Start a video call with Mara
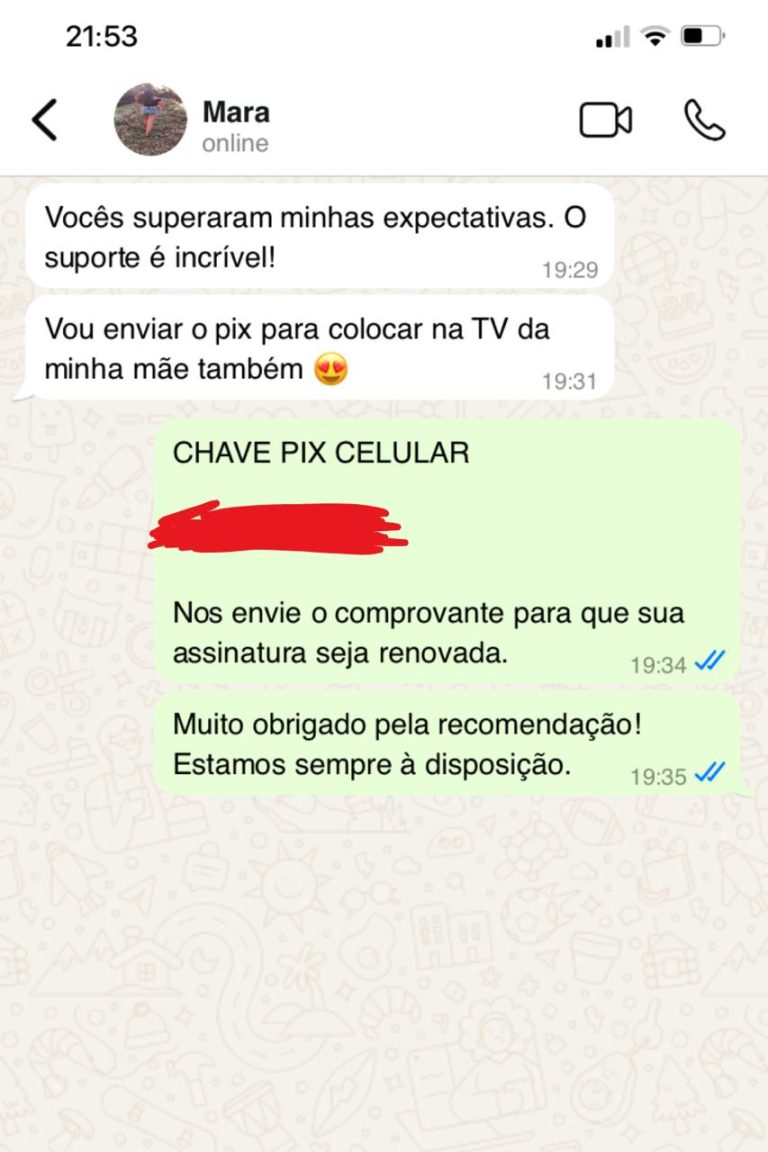The width and height of the screenshot is (768, 1152). click(x=605, y=120)
